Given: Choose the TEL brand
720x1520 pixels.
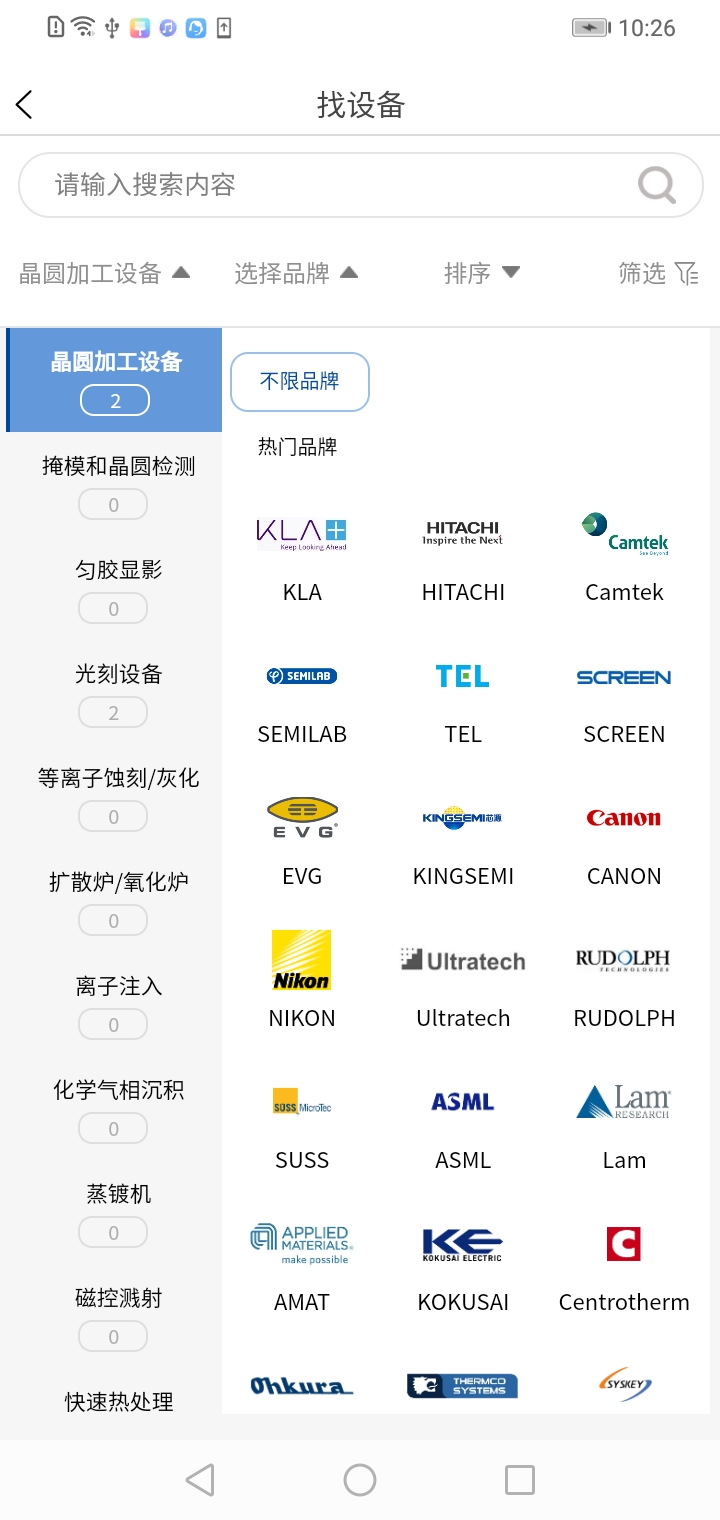Looking at the screenshot, I should [463, 698].
